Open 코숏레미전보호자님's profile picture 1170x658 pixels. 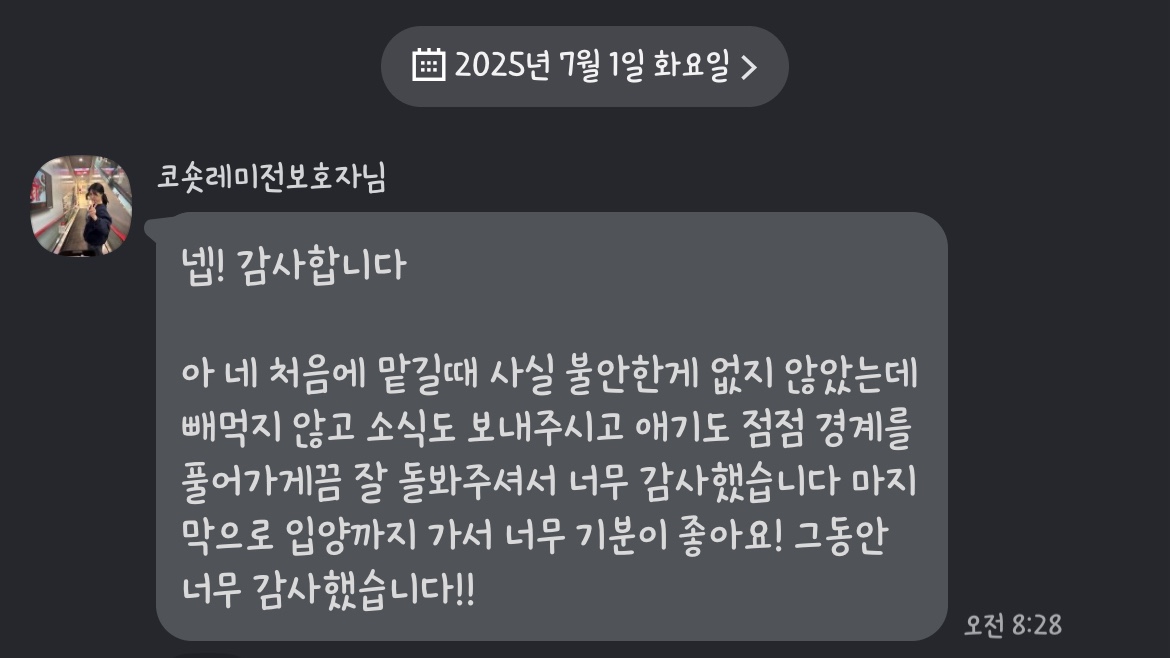tap(81, 205)
